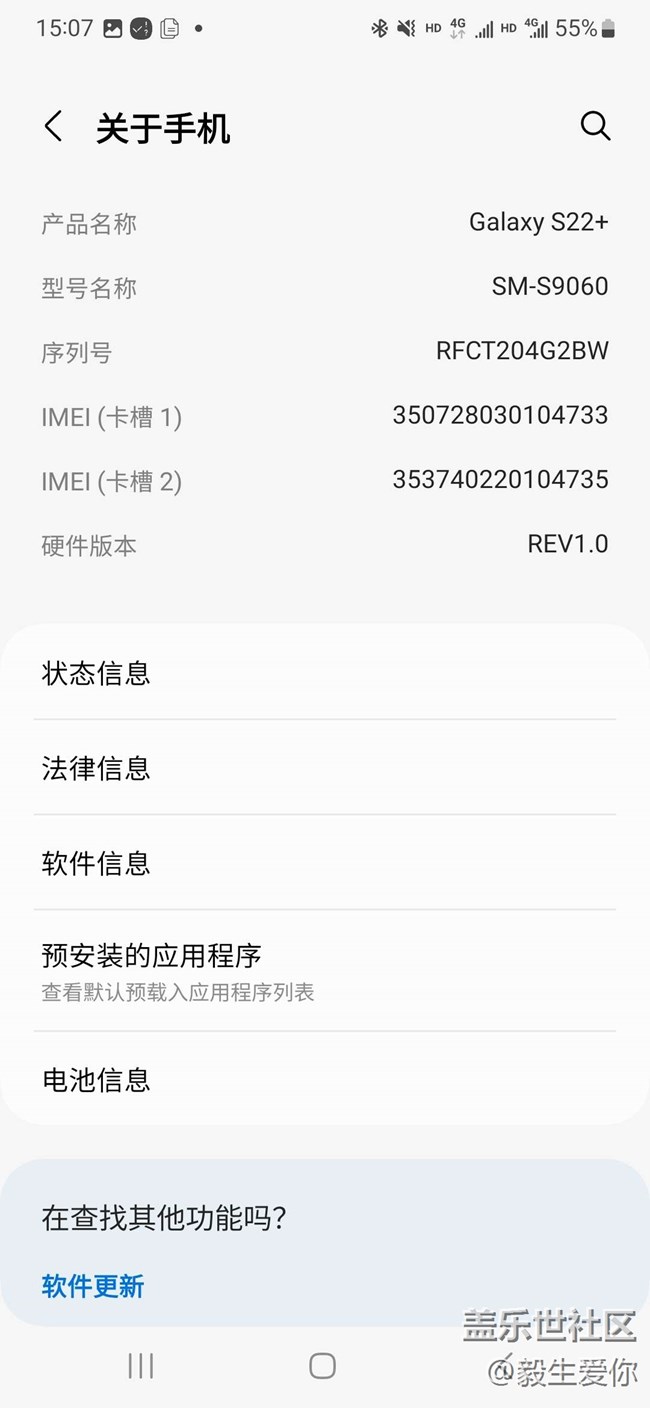Open recent apps from navigation bar
Screen dimensions: 650x1408
[x=141, y=1366]
